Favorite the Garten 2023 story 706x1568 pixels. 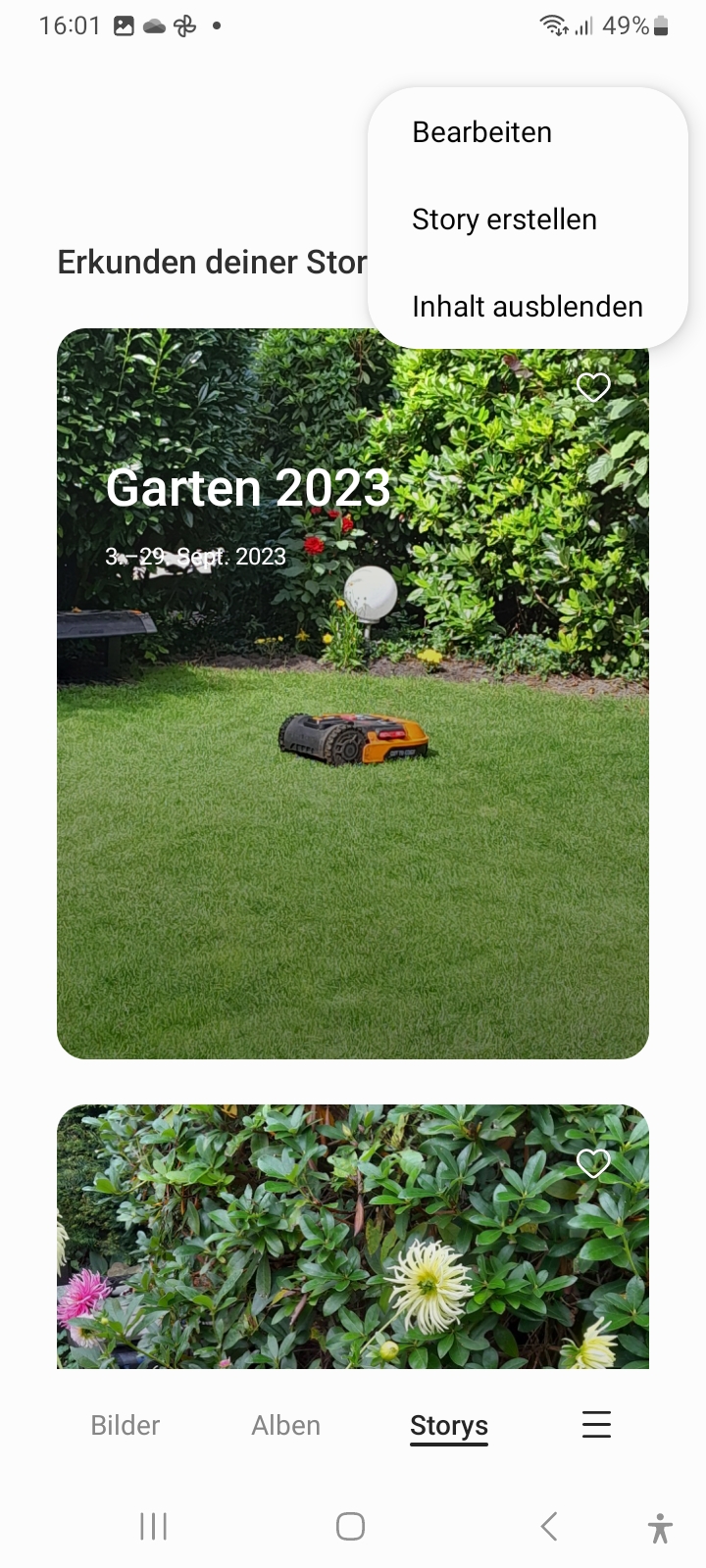pos(593,388)
